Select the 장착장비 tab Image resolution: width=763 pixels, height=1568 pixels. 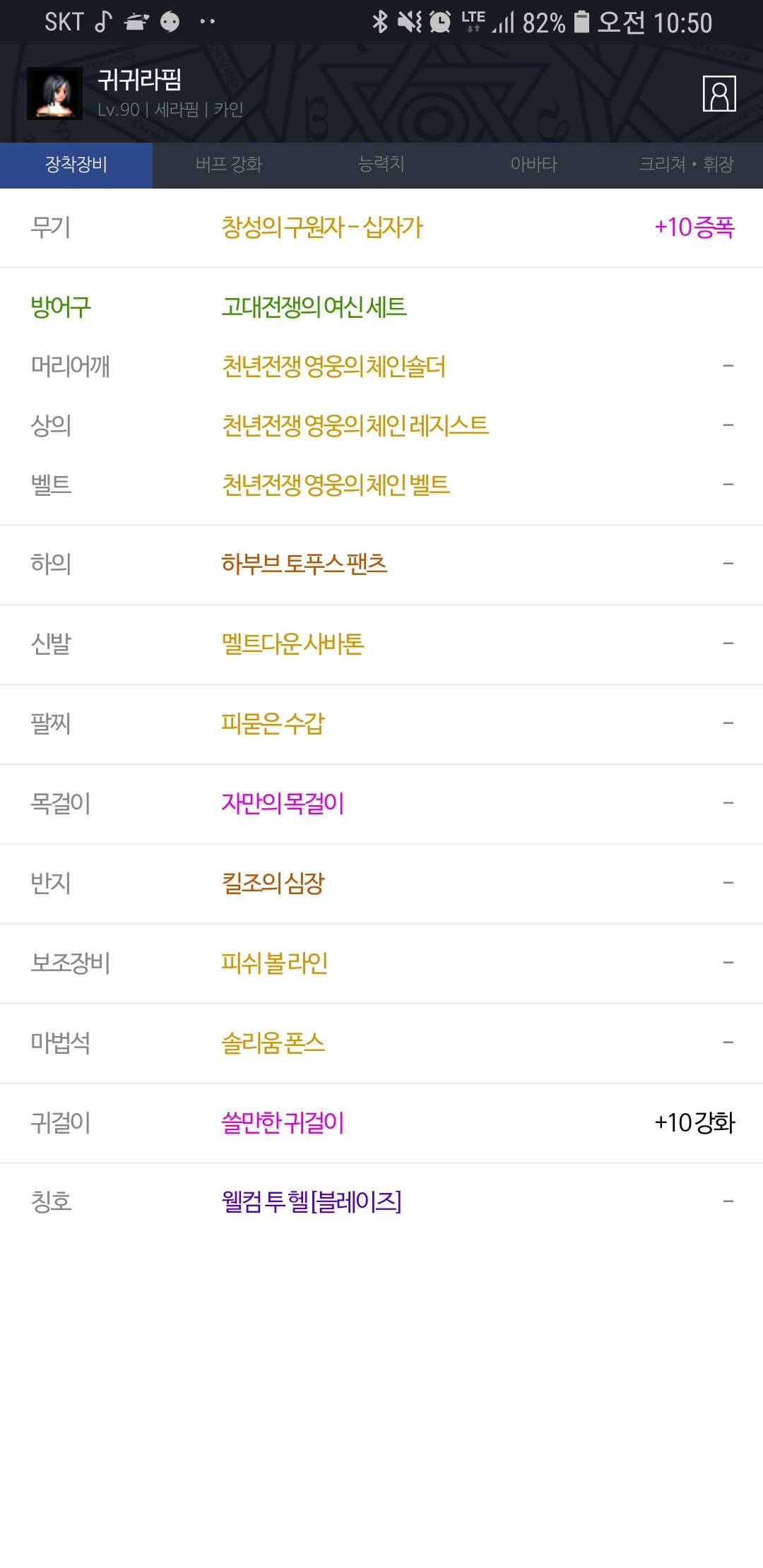click(x=76, y=165)
